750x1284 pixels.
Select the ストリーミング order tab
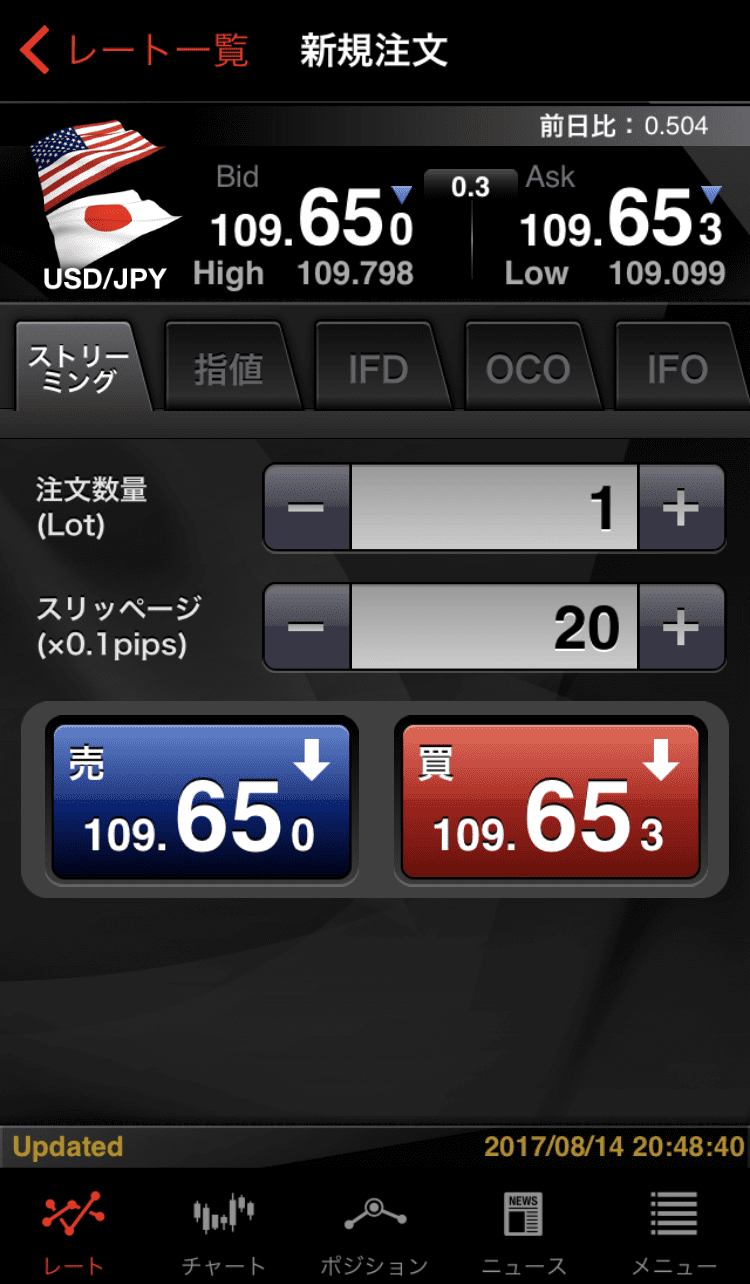78,368
